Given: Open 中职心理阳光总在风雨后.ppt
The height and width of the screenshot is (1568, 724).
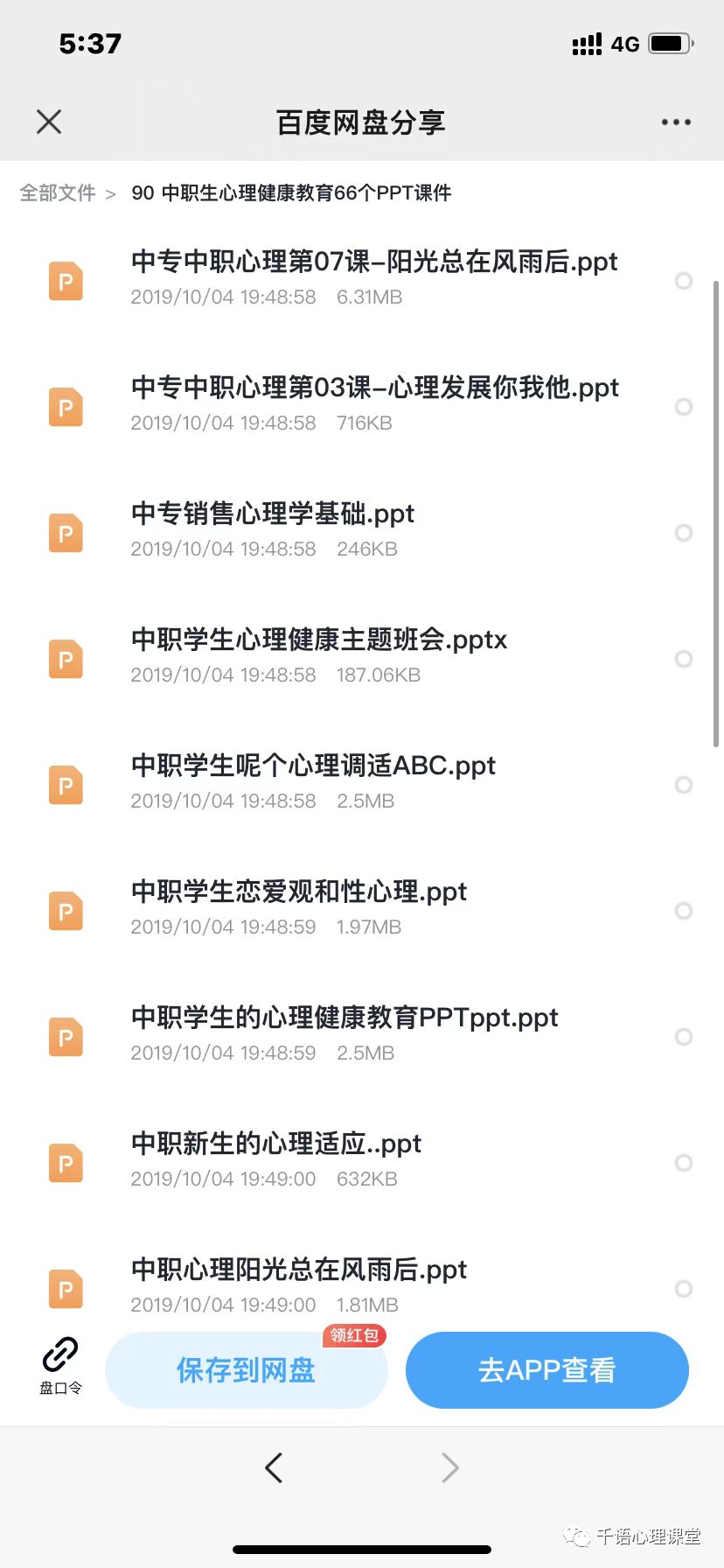Looking at the screenshot, I should point(299,1270).
